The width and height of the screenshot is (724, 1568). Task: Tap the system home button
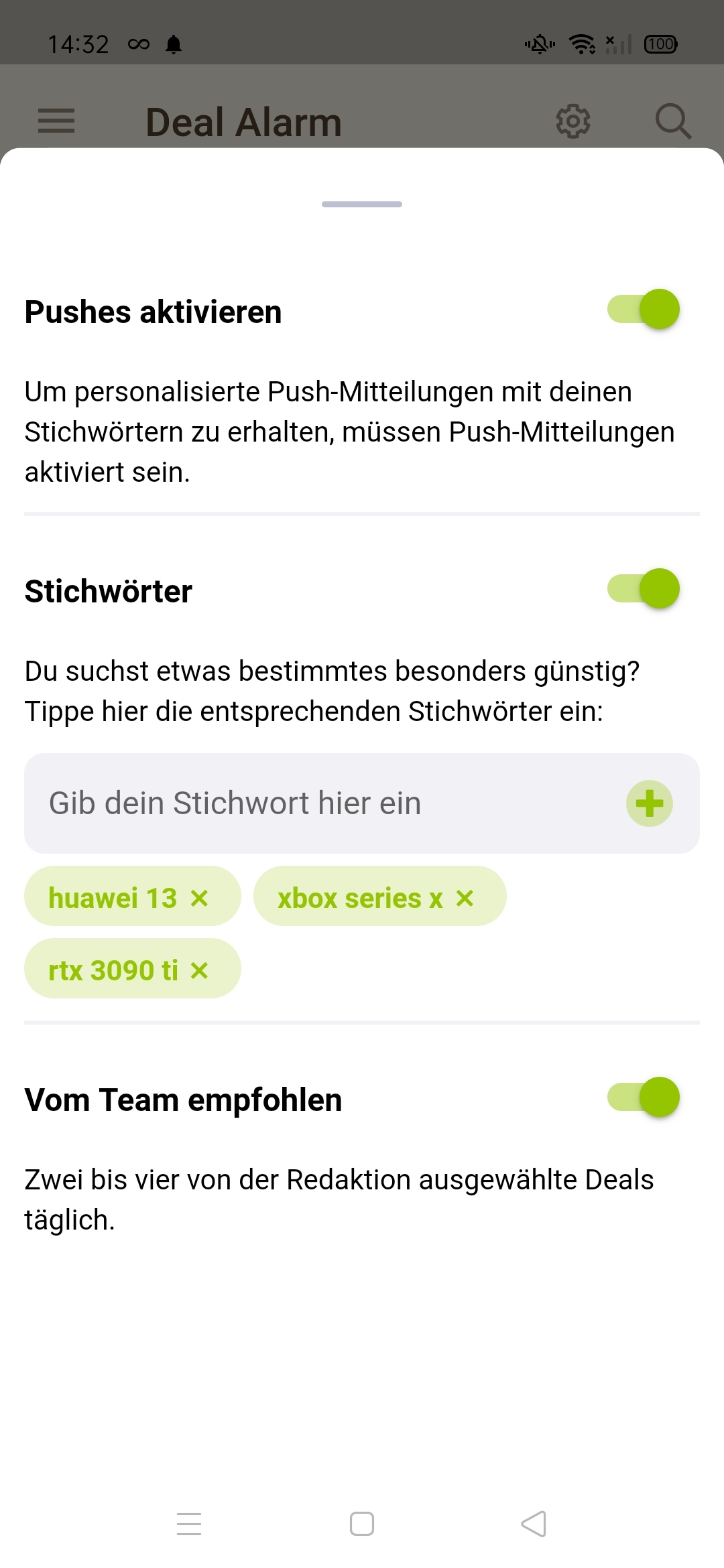click(x=362, y=1524)
